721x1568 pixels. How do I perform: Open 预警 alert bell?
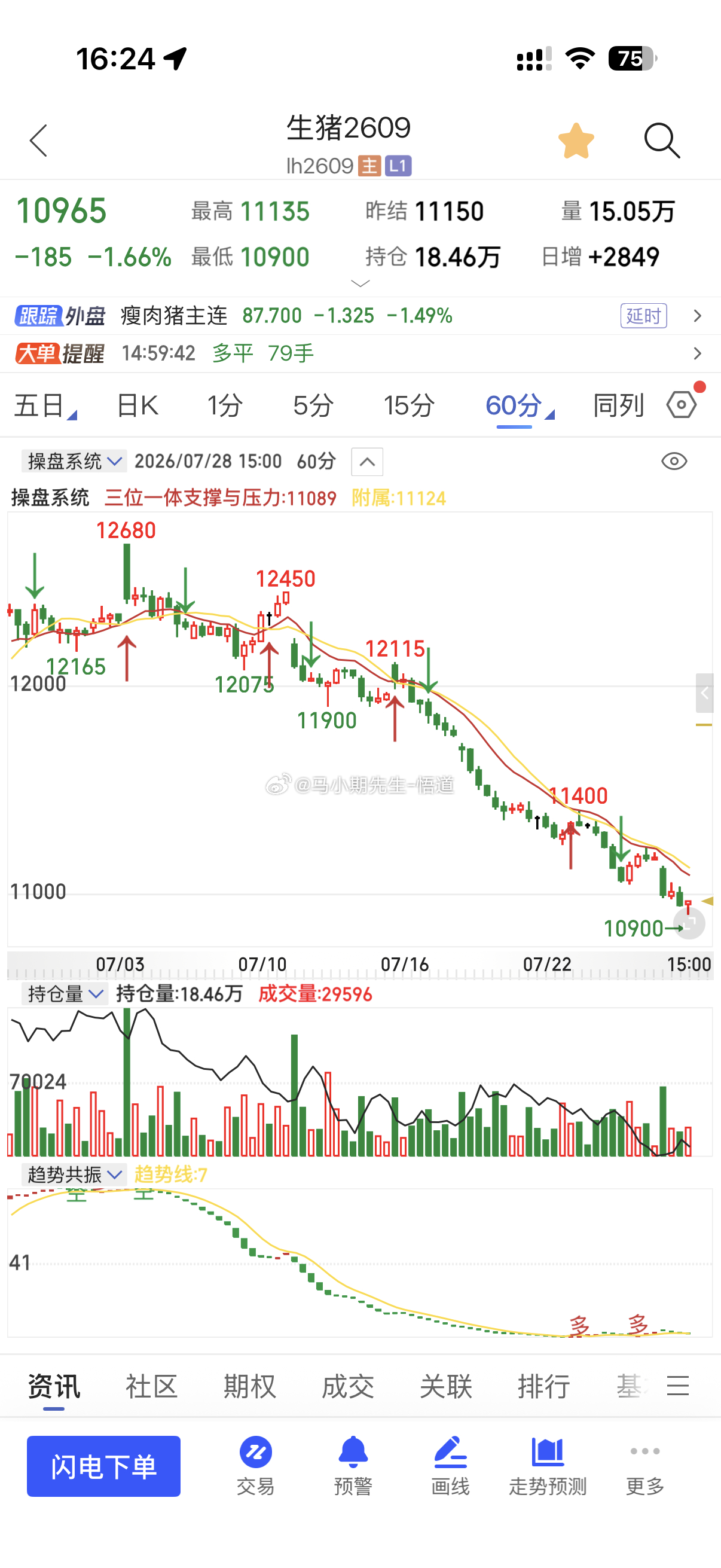point(353,1466)
